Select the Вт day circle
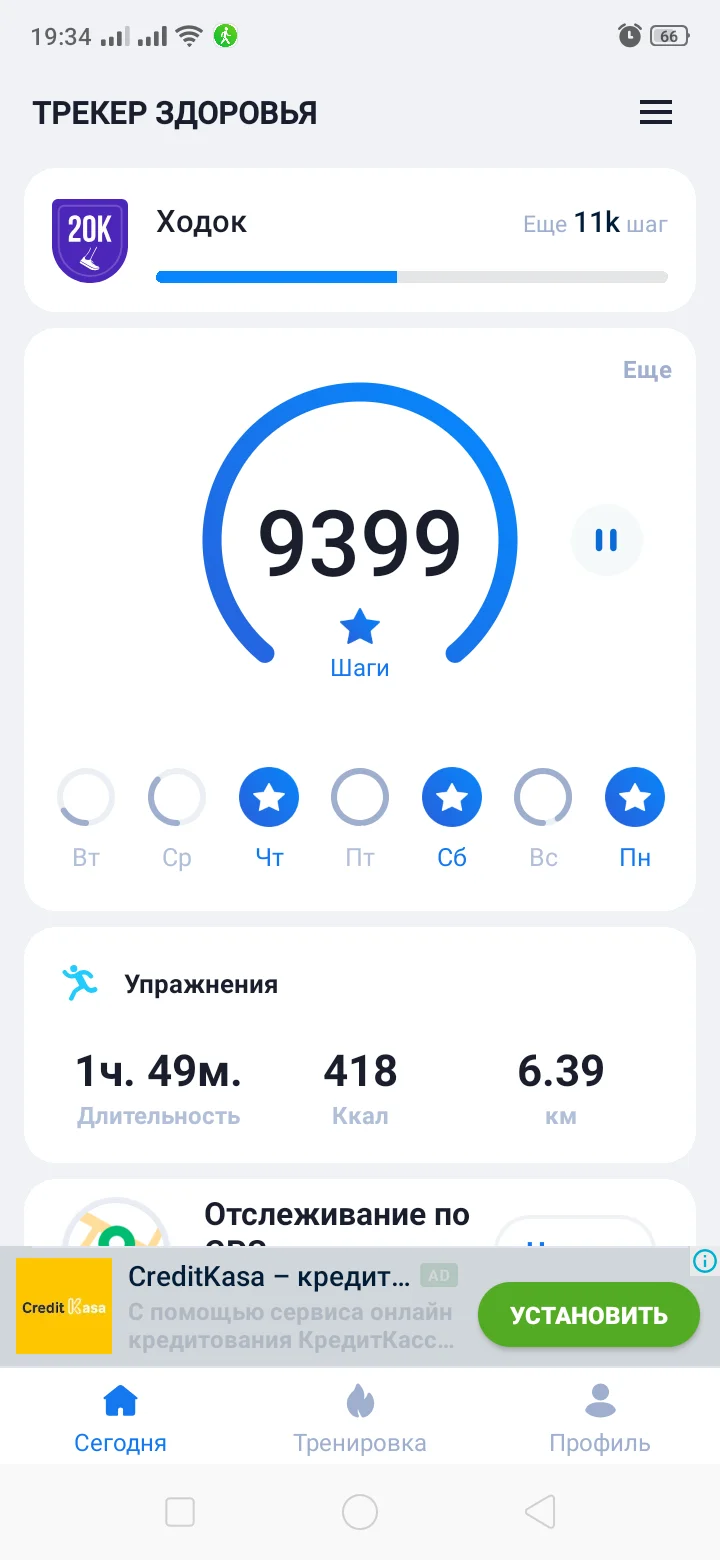Image resolution: width=720 pixels, height=1560 pixels. pos(86,798)
